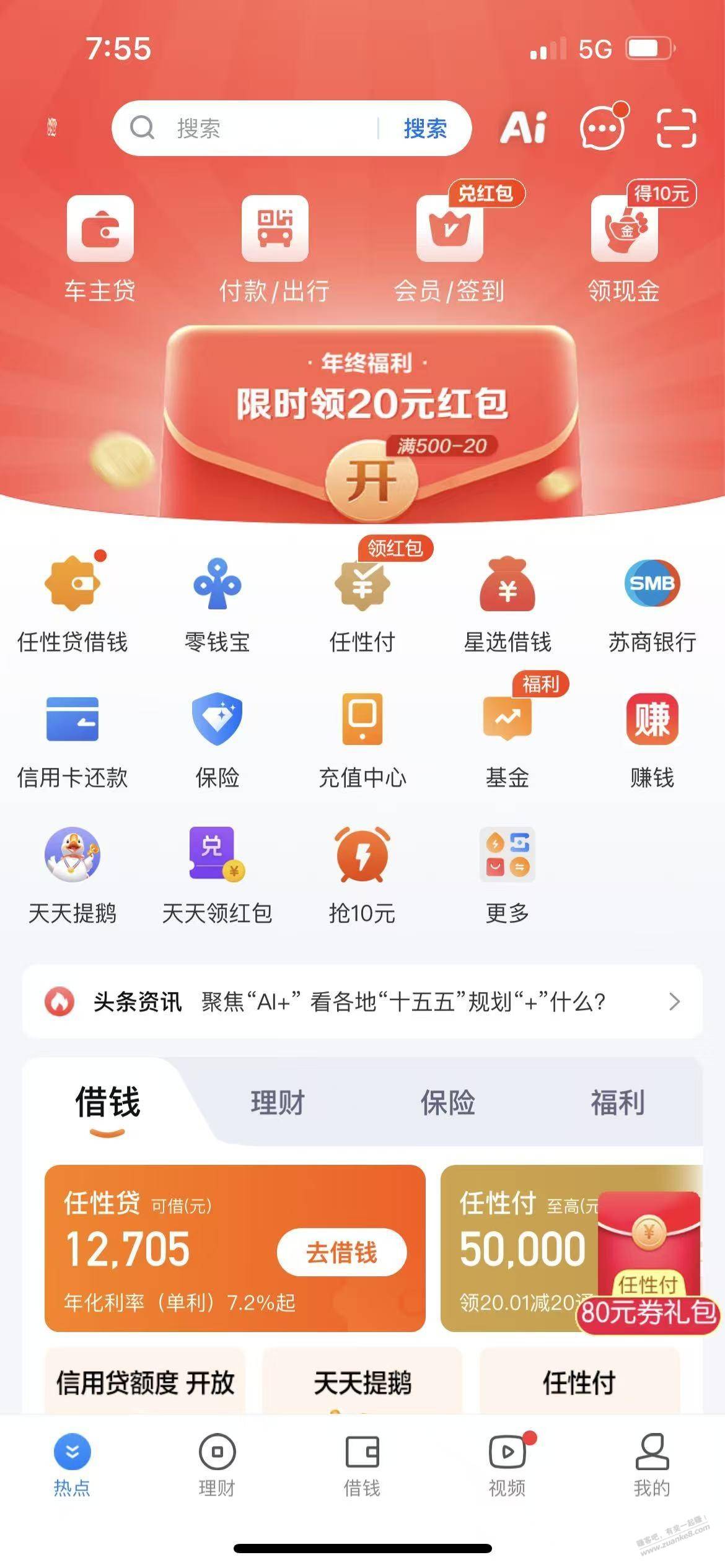
Task: Open the messages chat bubble icon
Action: coord(602,128)
